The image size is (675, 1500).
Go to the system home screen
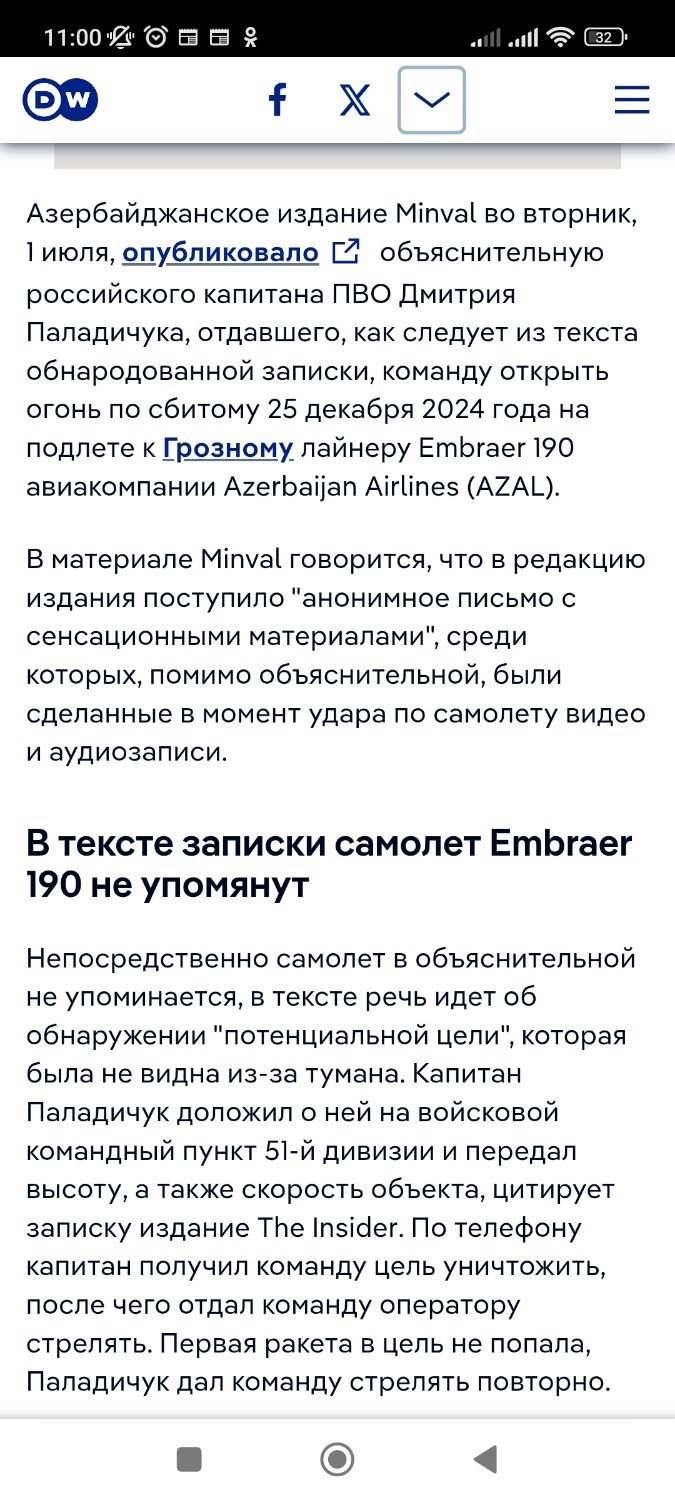coord(337,1459)
